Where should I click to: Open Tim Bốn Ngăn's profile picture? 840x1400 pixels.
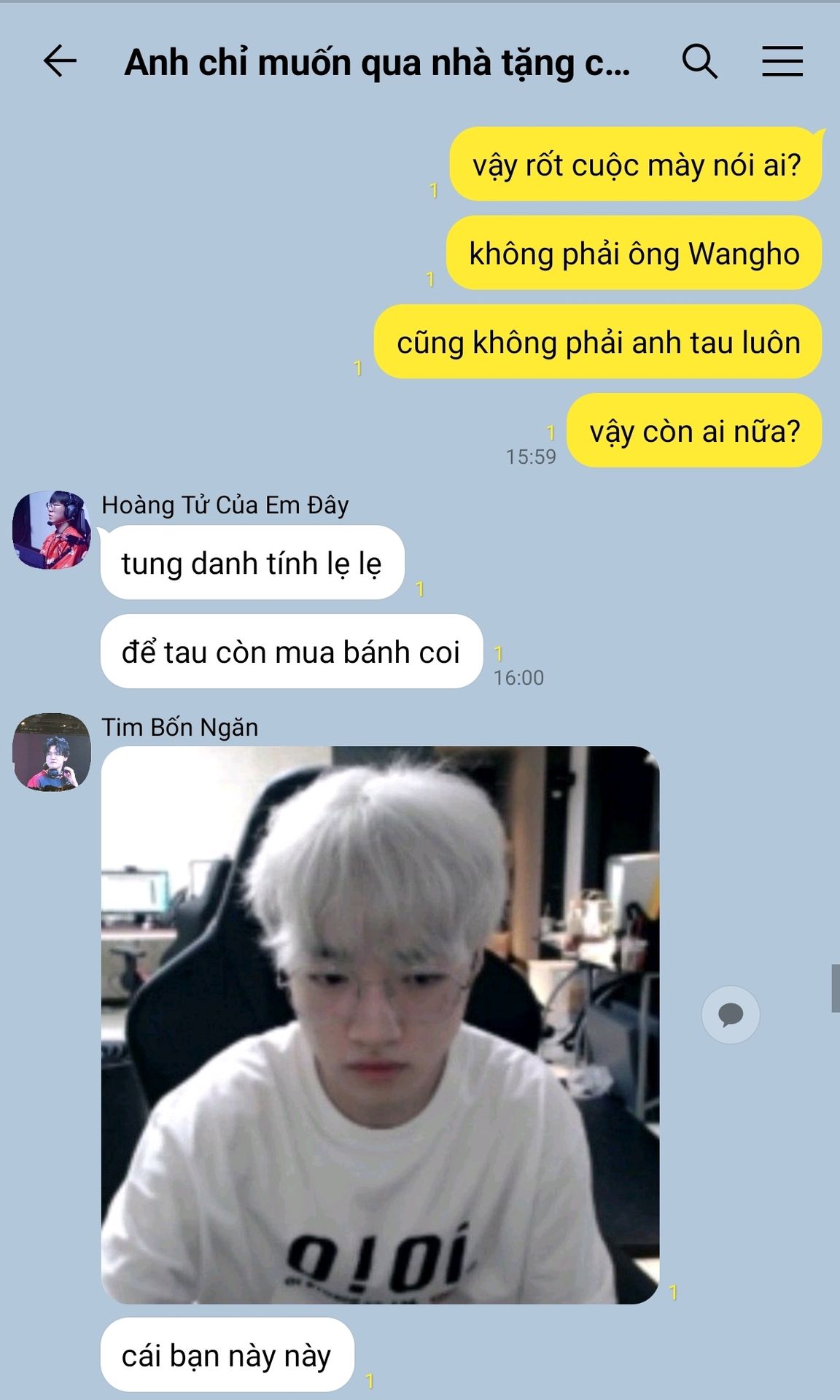[52, 752]
